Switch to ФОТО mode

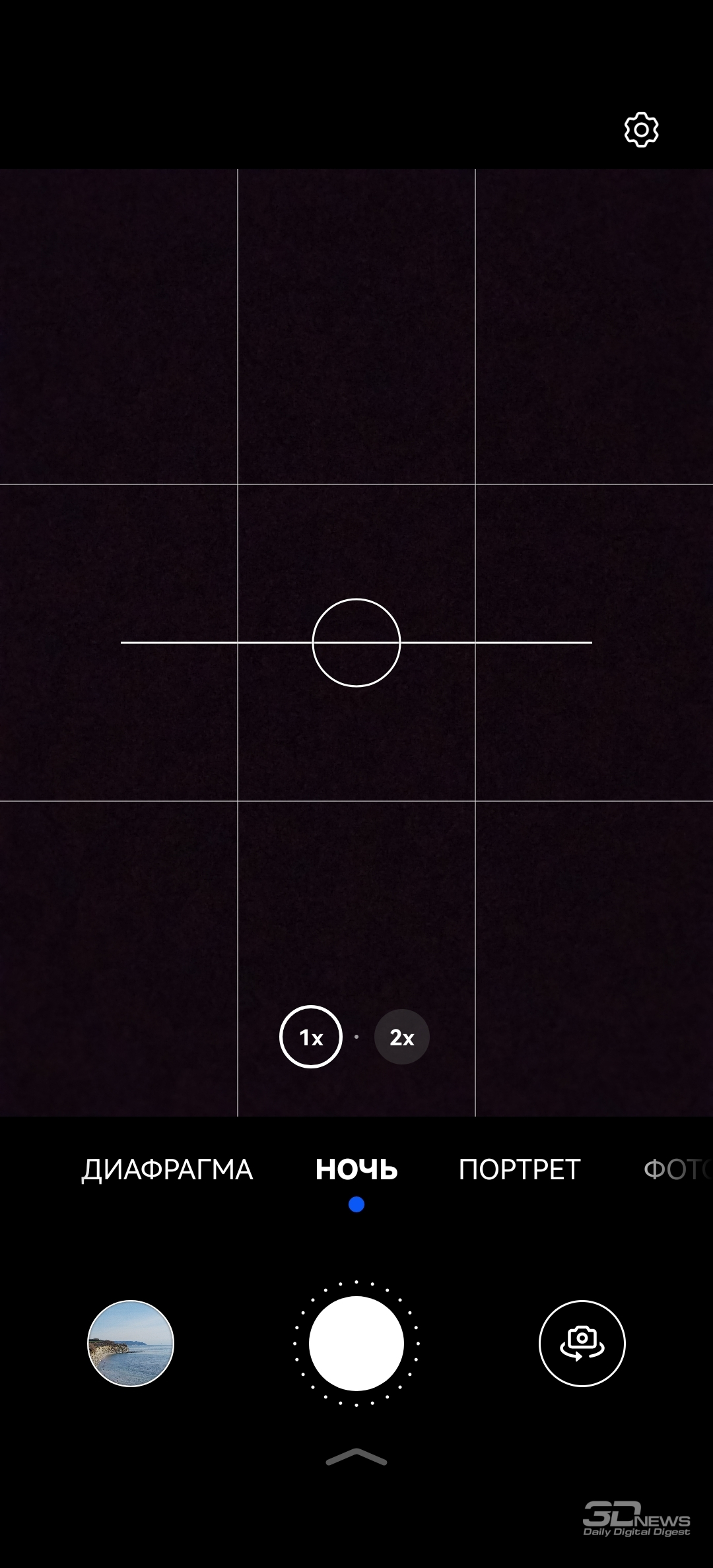point(677,1169)
